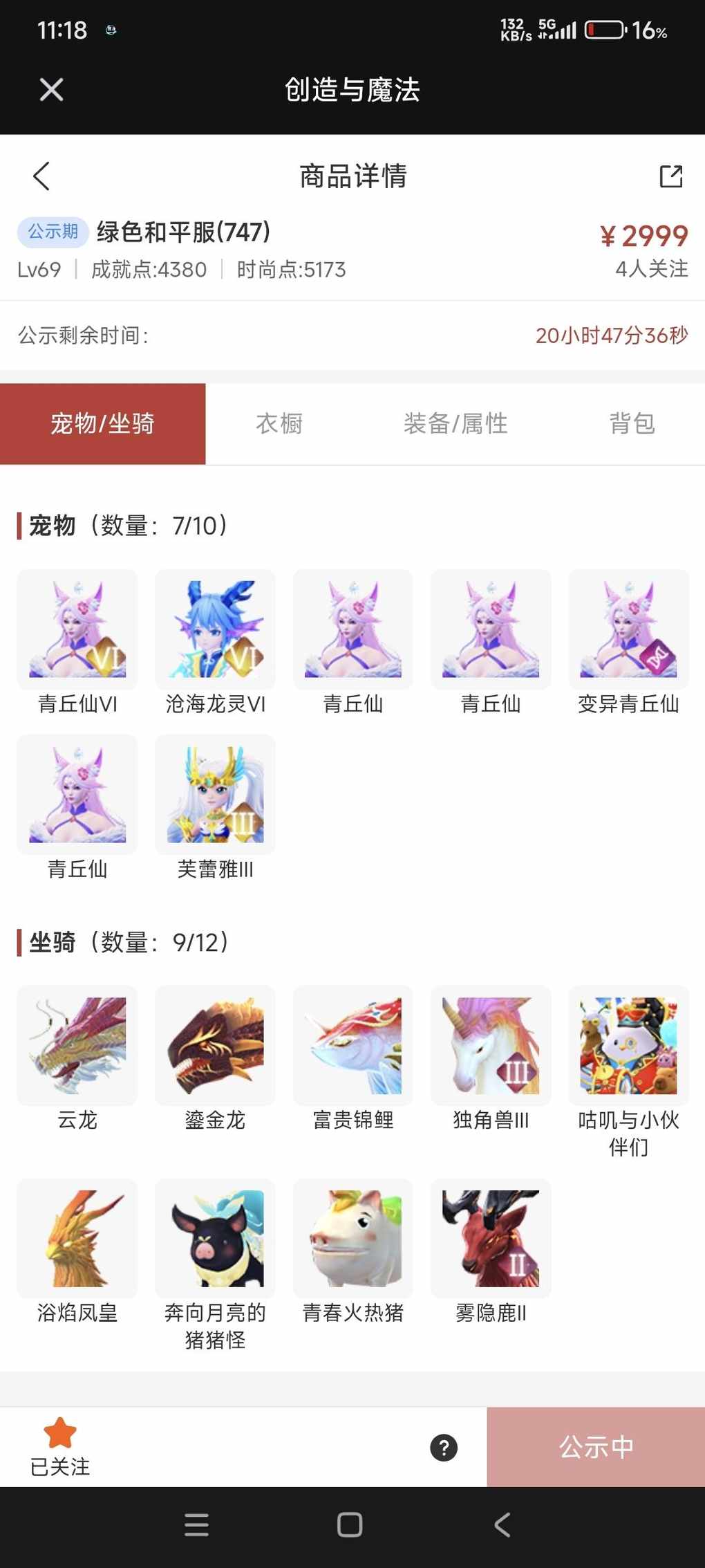Viewport: 705px width, 1568px height.
Task: View the 浴焰凤皇 mount
Action: 77,1238
